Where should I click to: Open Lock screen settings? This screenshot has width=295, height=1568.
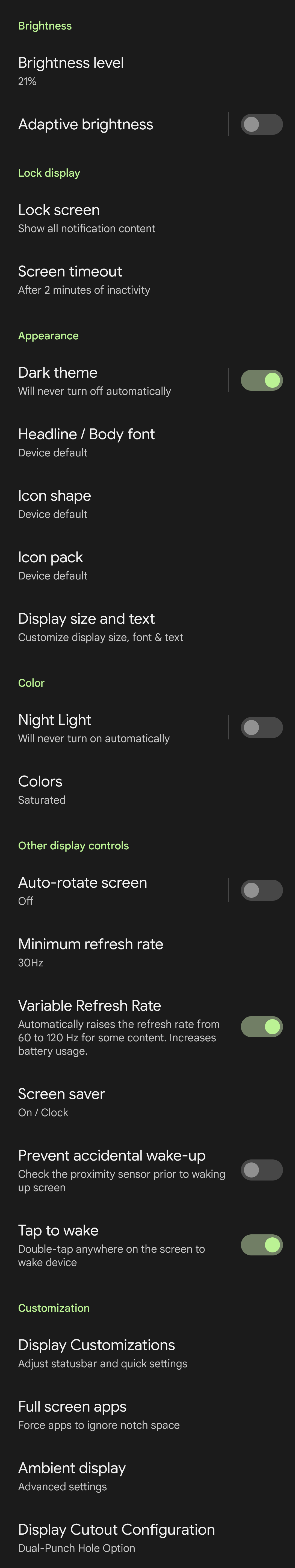[x=147, y=218]
